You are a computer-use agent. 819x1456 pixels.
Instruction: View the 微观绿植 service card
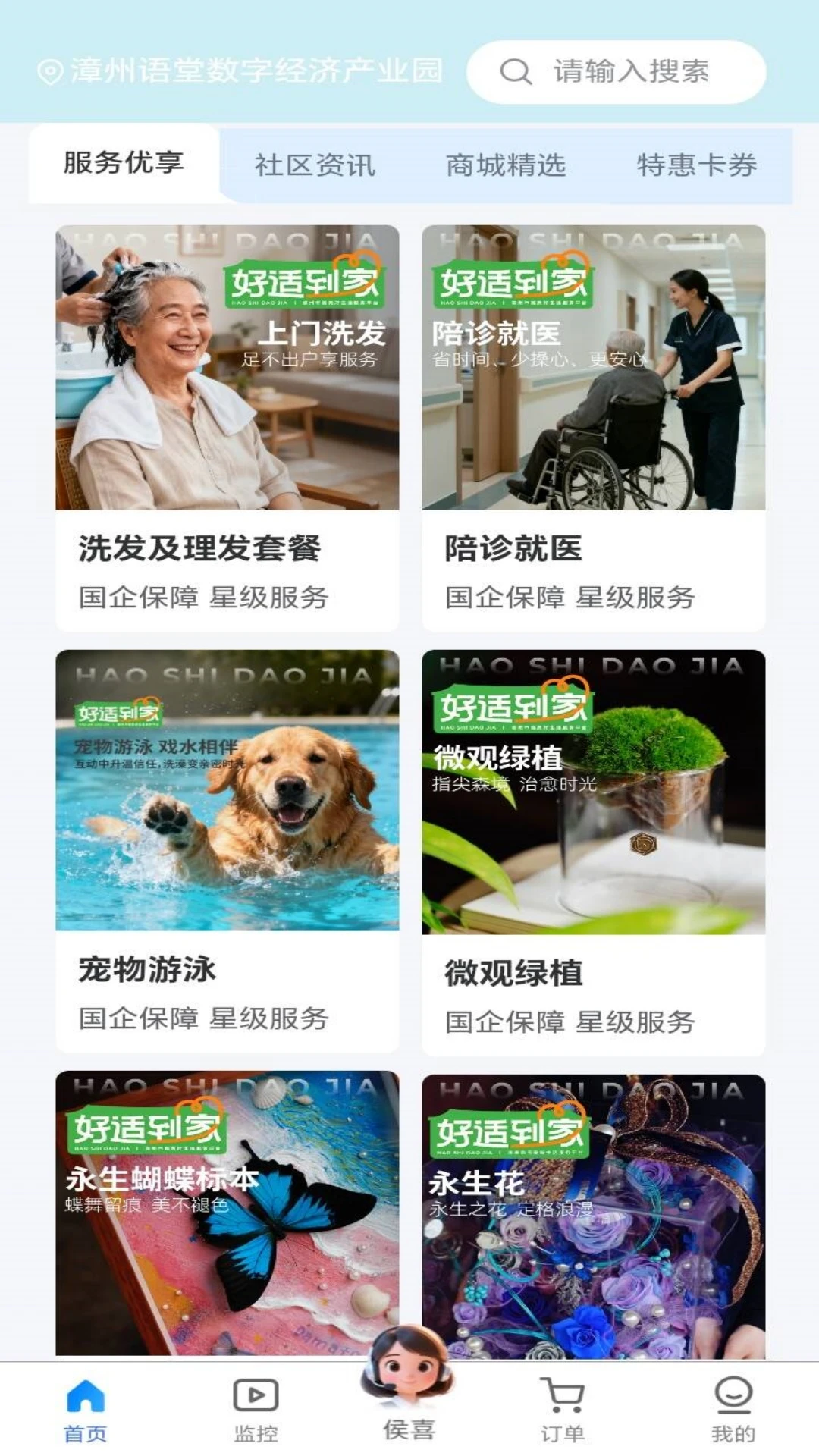point(593,852)
